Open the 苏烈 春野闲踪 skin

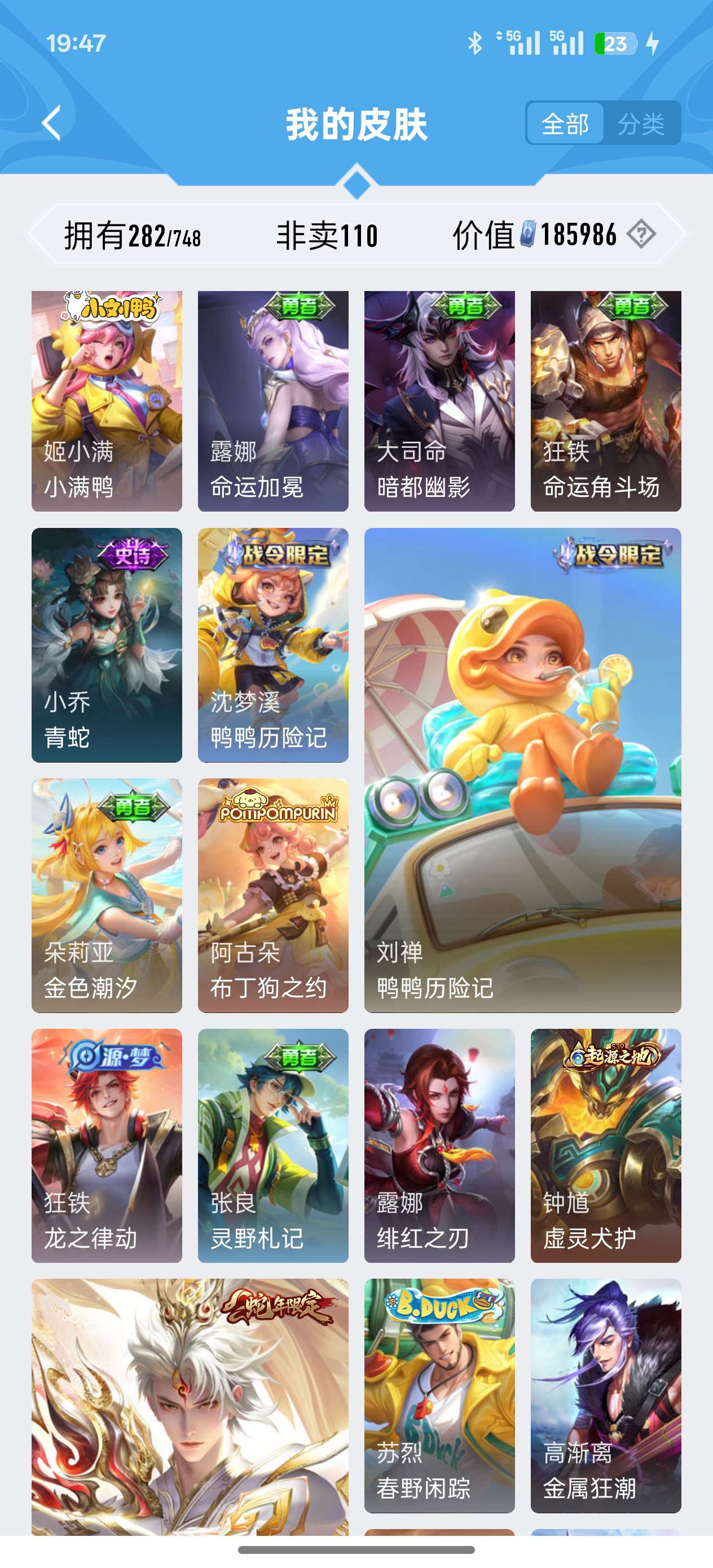(439, 1395)
